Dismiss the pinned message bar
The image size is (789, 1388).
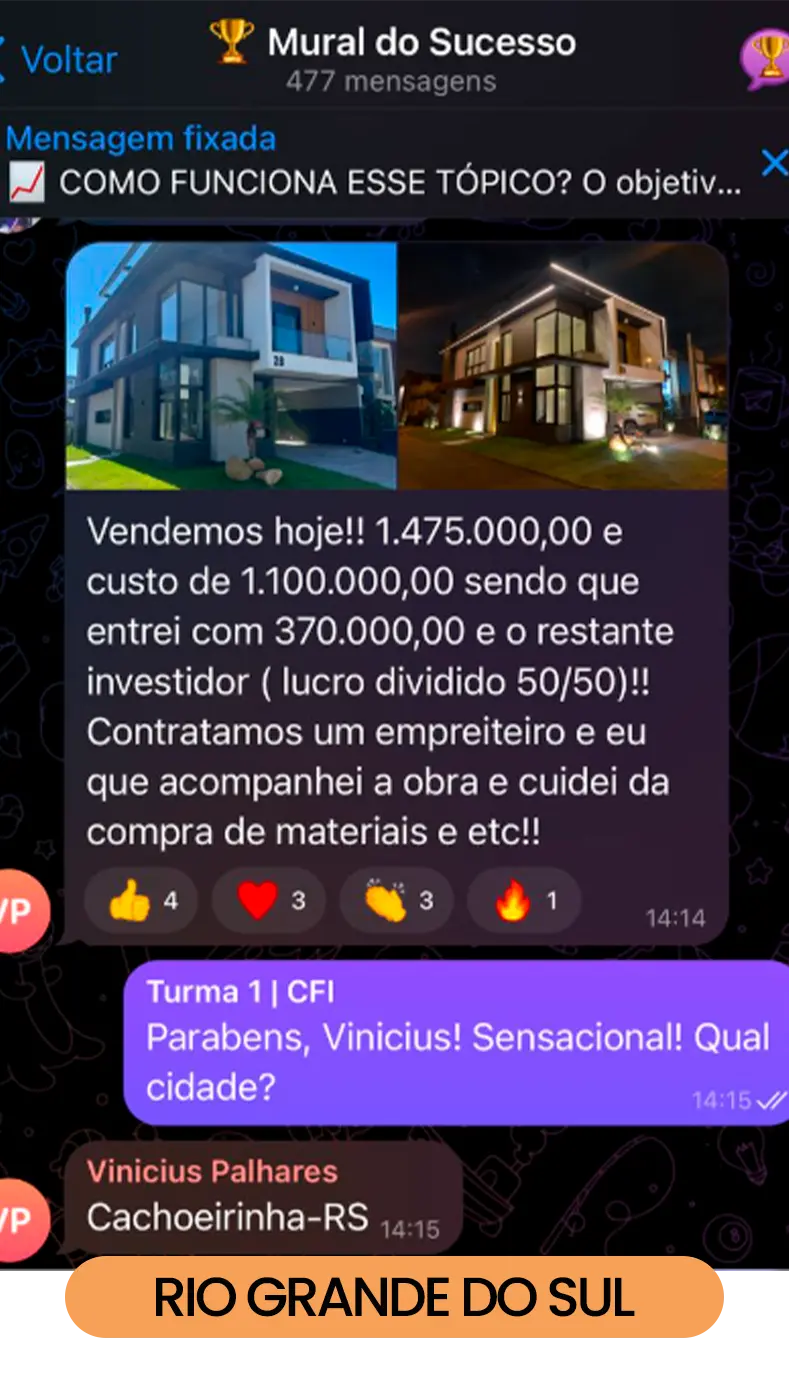click(773, 162)
